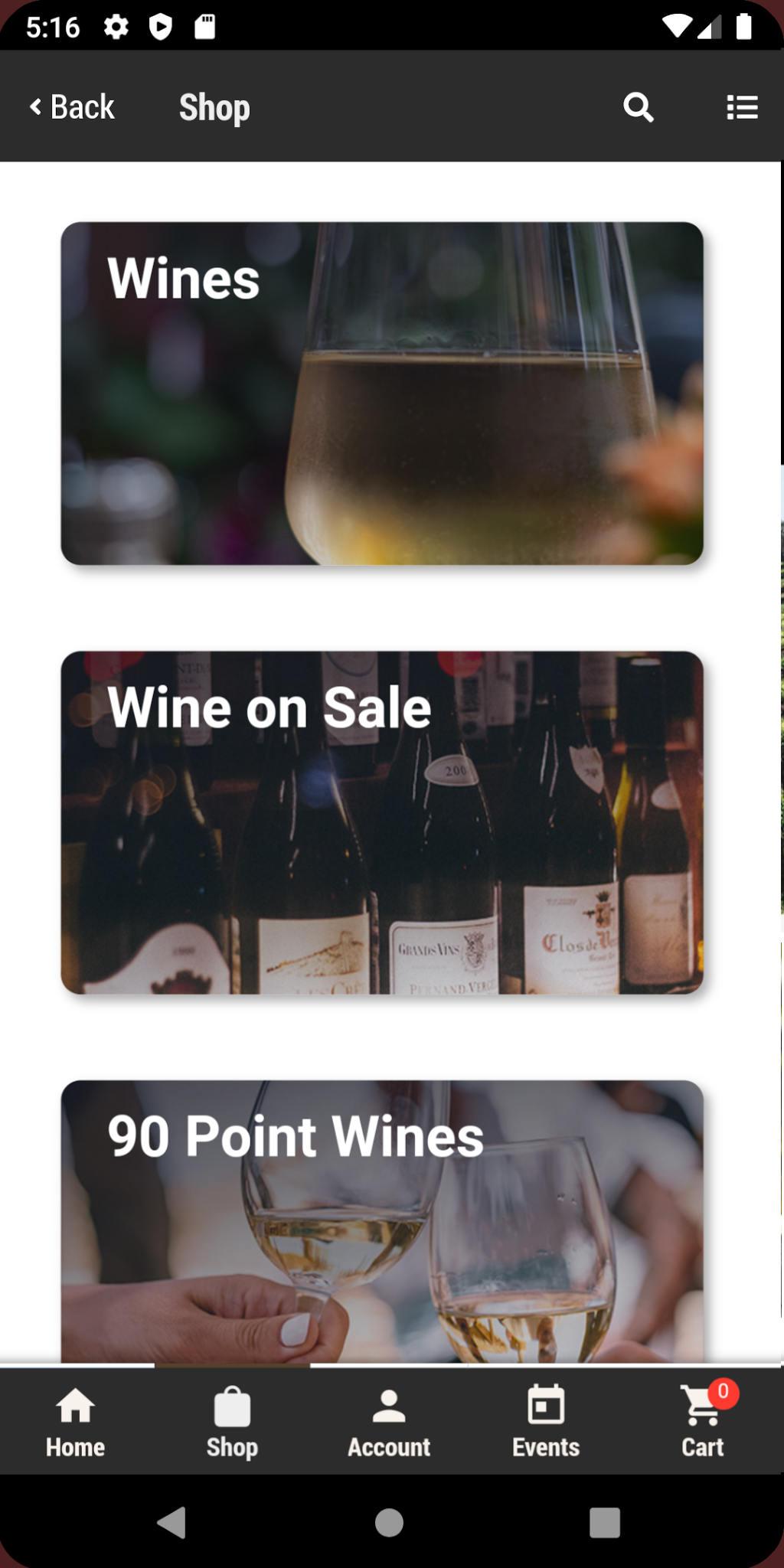Viewport: 784px width, 1568px height.
Task: Browse the 90 Point Wines card
Action: [382, 1222]
